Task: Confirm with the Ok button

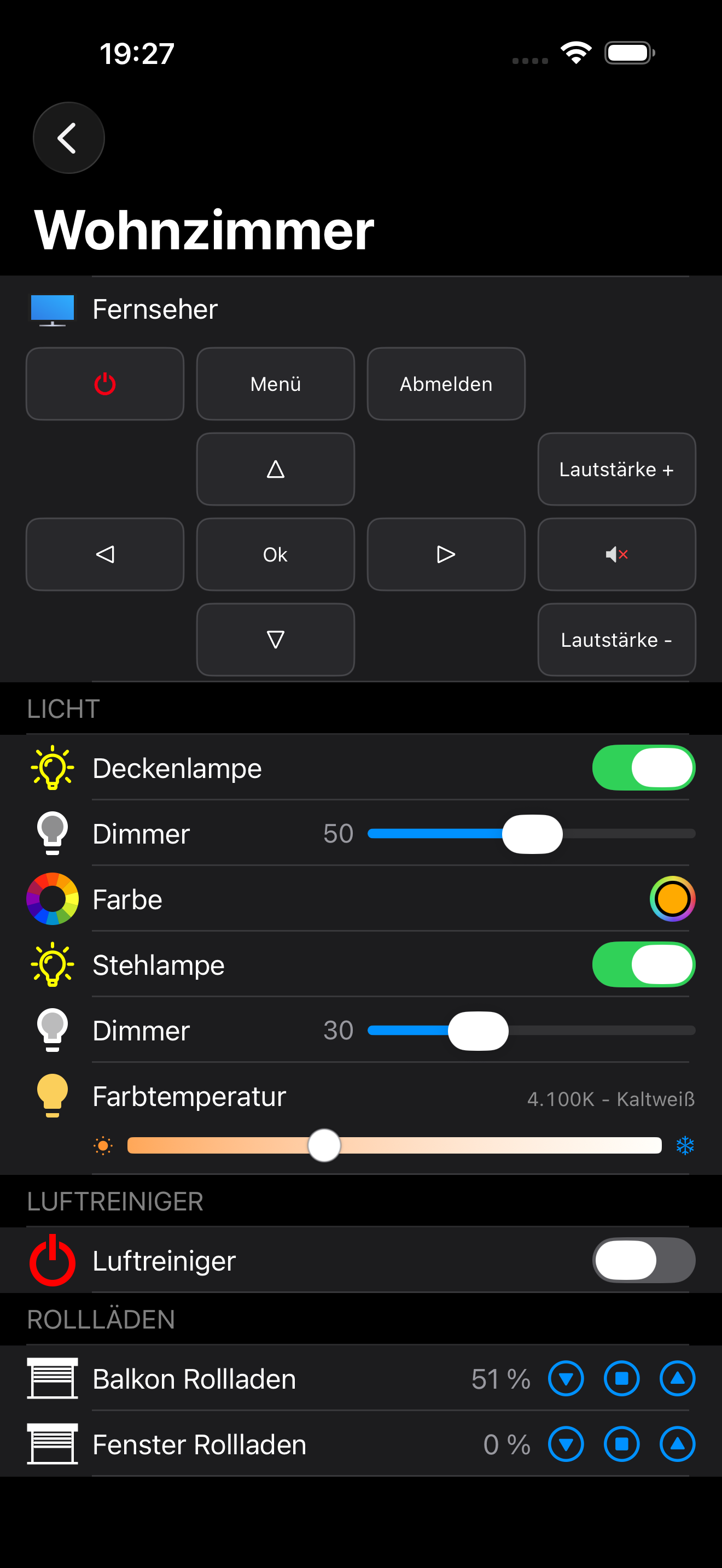Action: (x=275, y=554)
